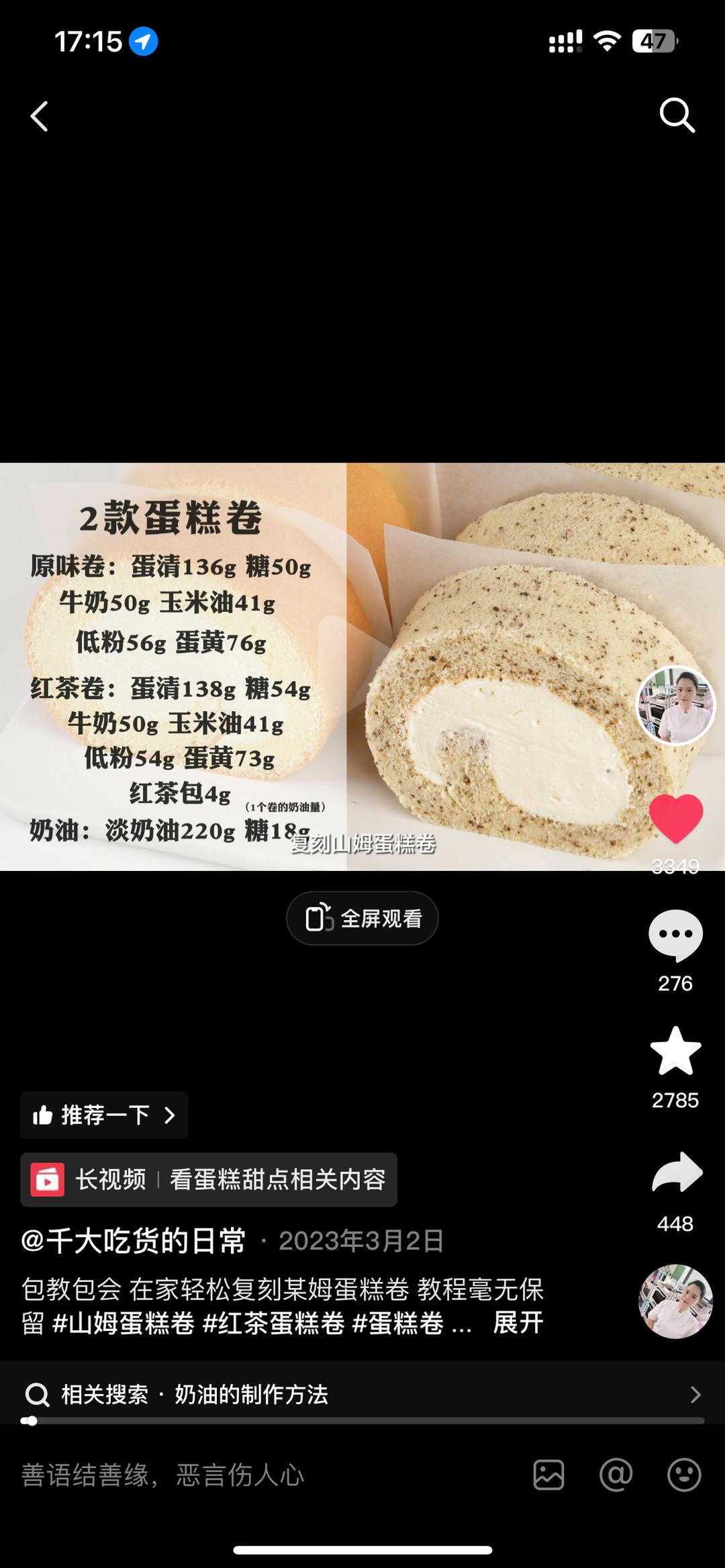Screen dimensions: 725x1568
Task: Mention someone with the @ icon
Action: coord(616,1475)
